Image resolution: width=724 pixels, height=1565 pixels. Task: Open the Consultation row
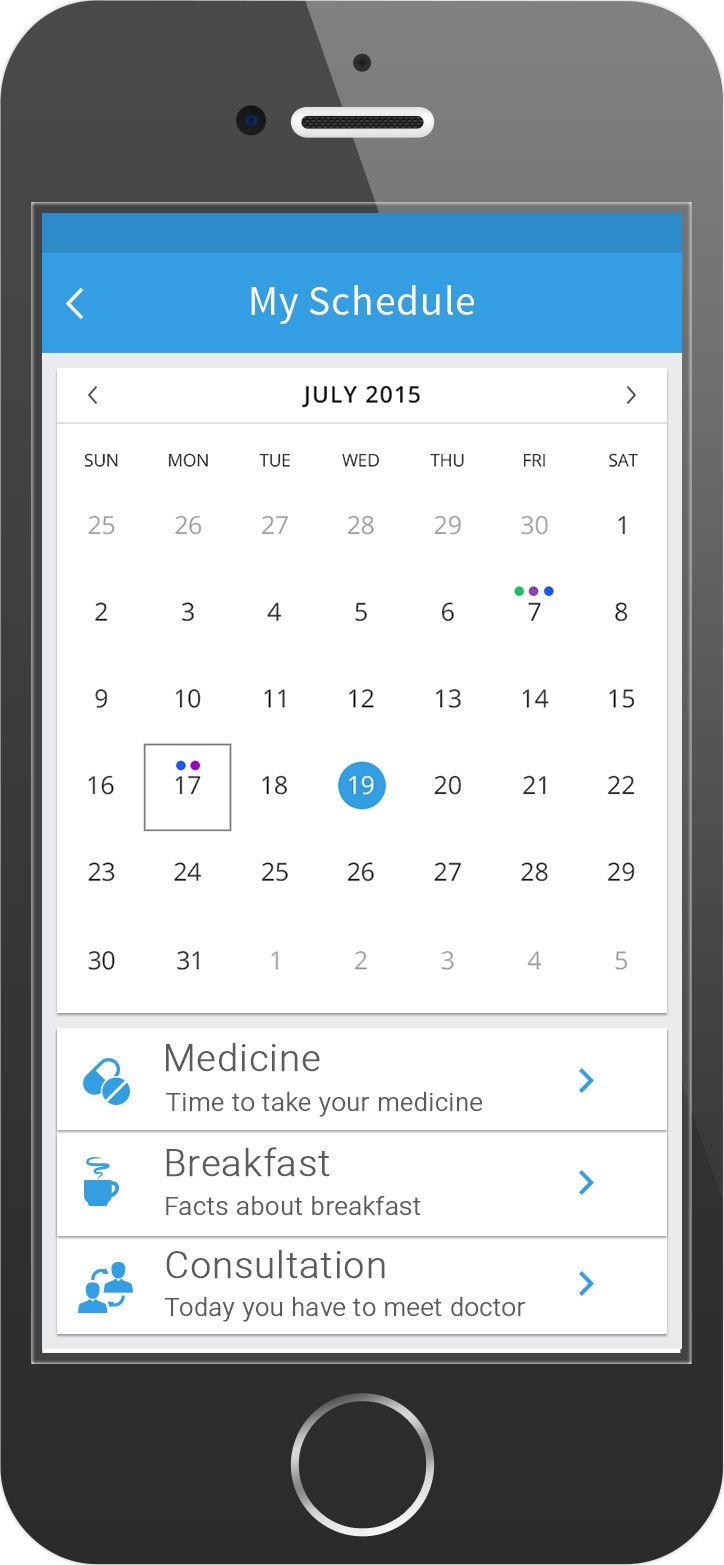tap(362, 1286)
